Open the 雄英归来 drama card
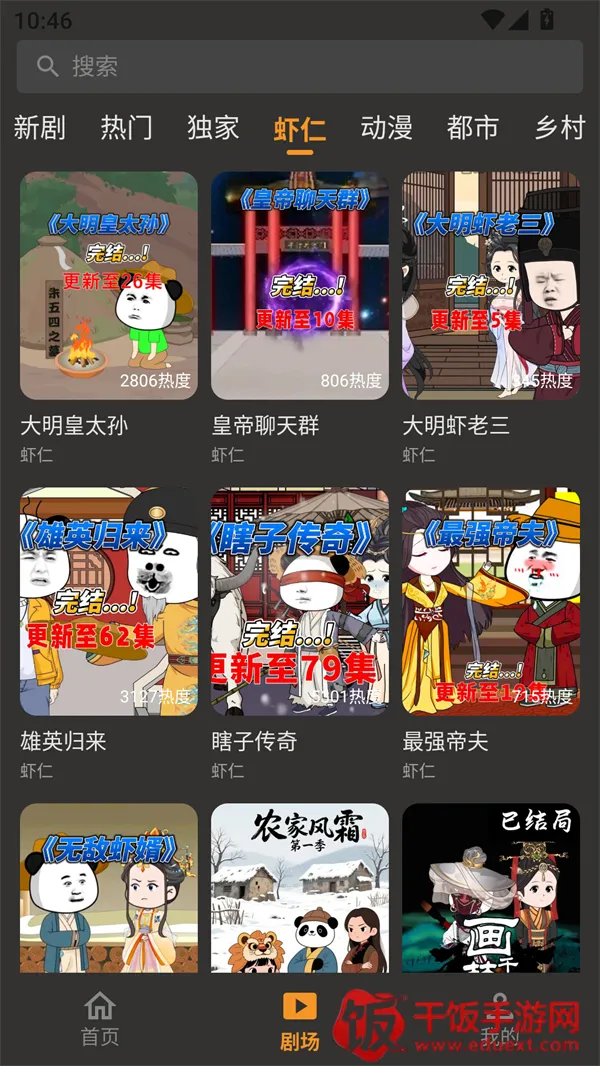This screenshot has height=1066, width=600. (x=109, y=602)
